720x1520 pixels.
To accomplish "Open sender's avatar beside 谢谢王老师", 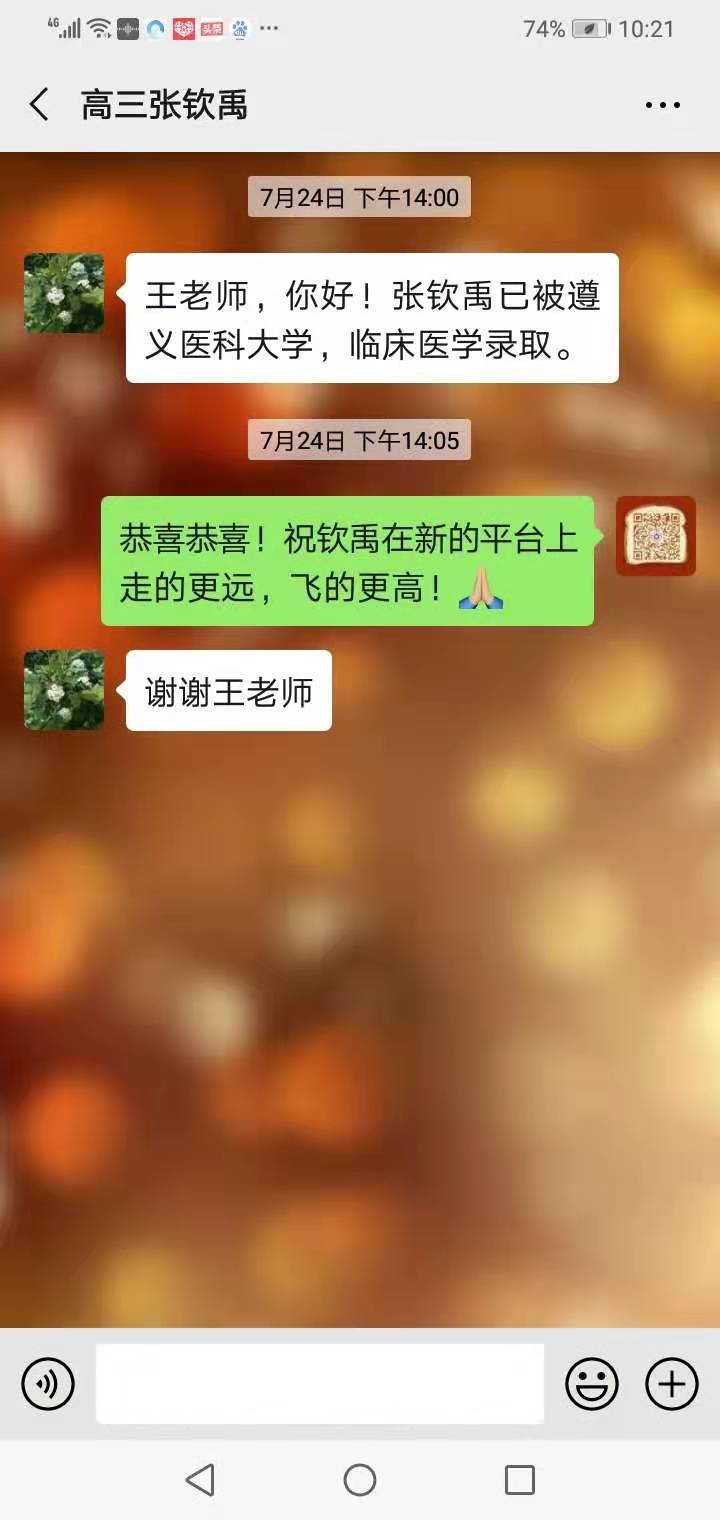I will click(x=64, y=690).
